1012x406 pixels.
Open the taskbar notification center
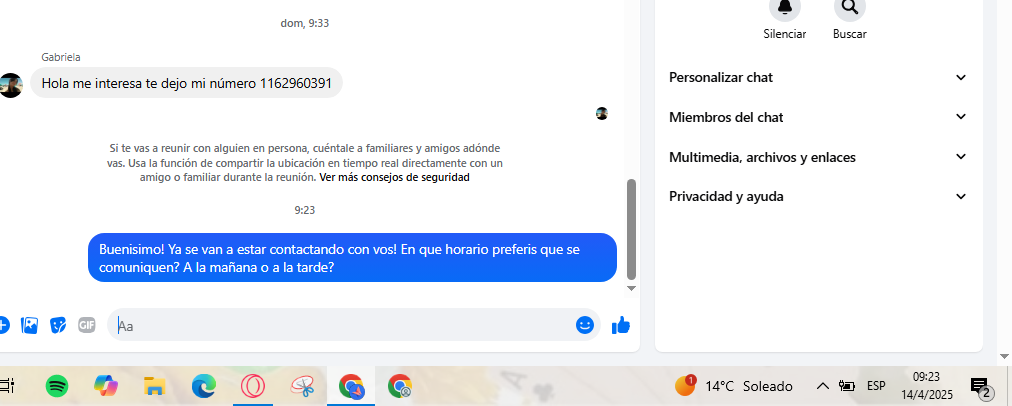click(980, 386)
